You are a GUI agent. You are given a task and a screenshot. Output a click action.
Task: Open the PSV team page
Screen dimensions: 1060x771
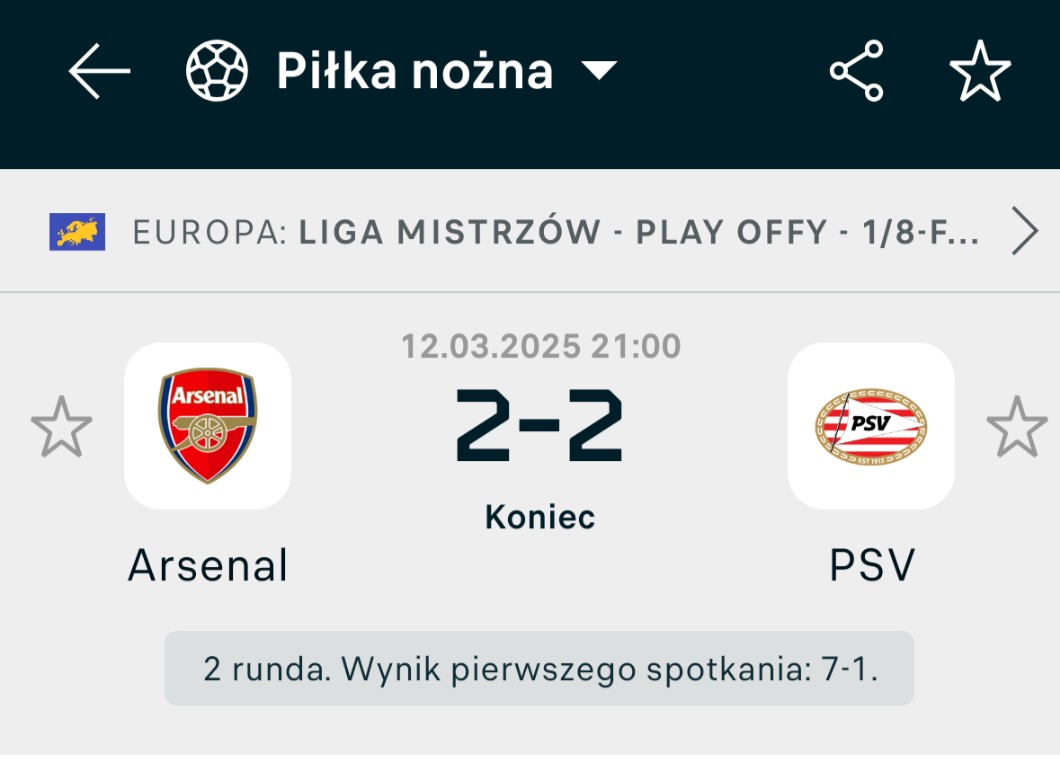[871, 427]
